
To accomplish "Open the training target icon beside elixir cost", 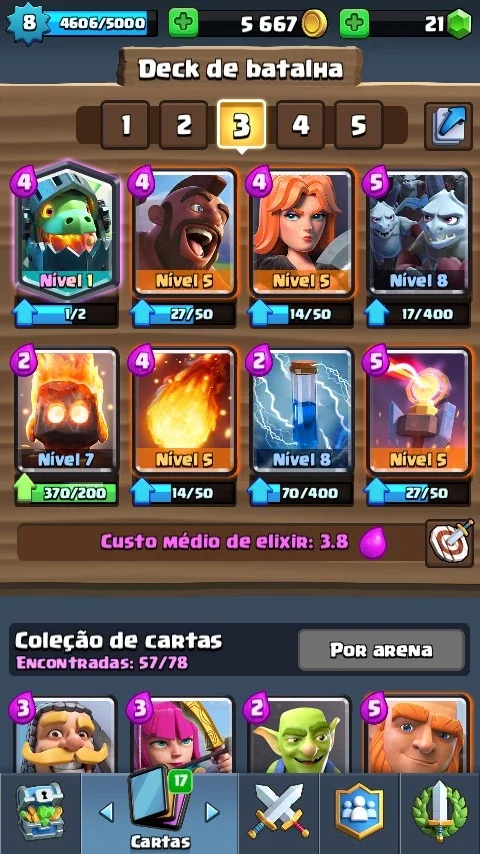I will 449,543.
